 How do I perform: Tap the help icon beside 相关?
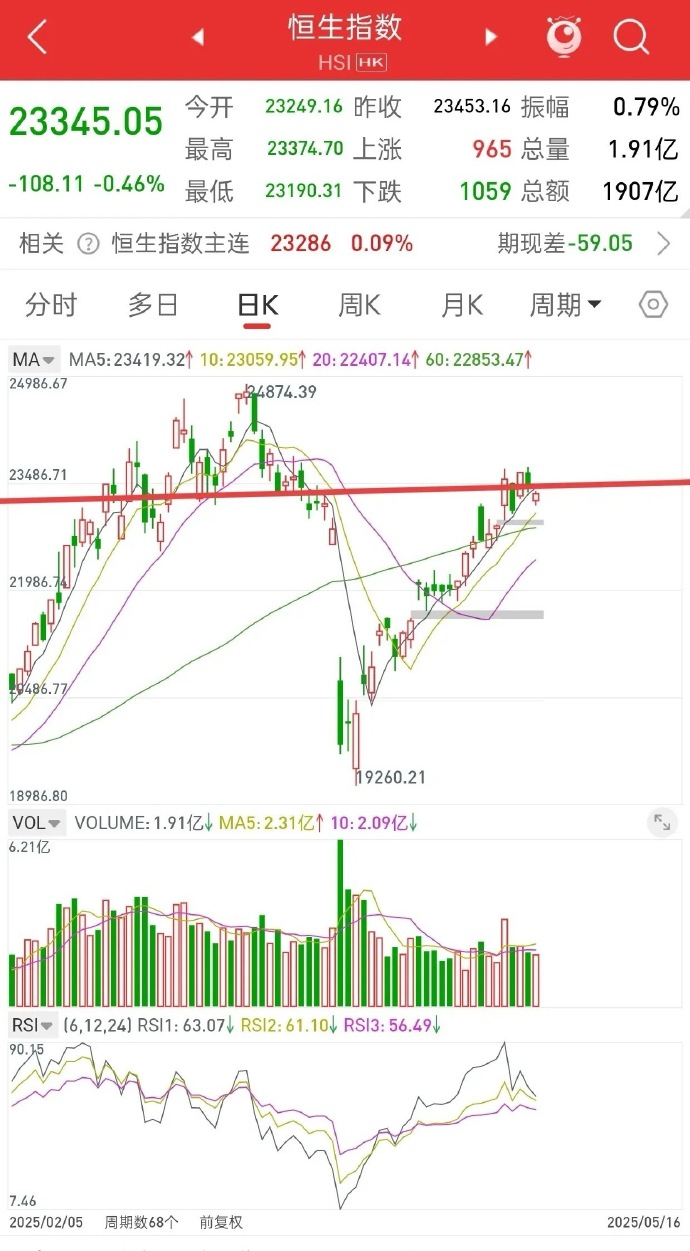coord(89,243)
